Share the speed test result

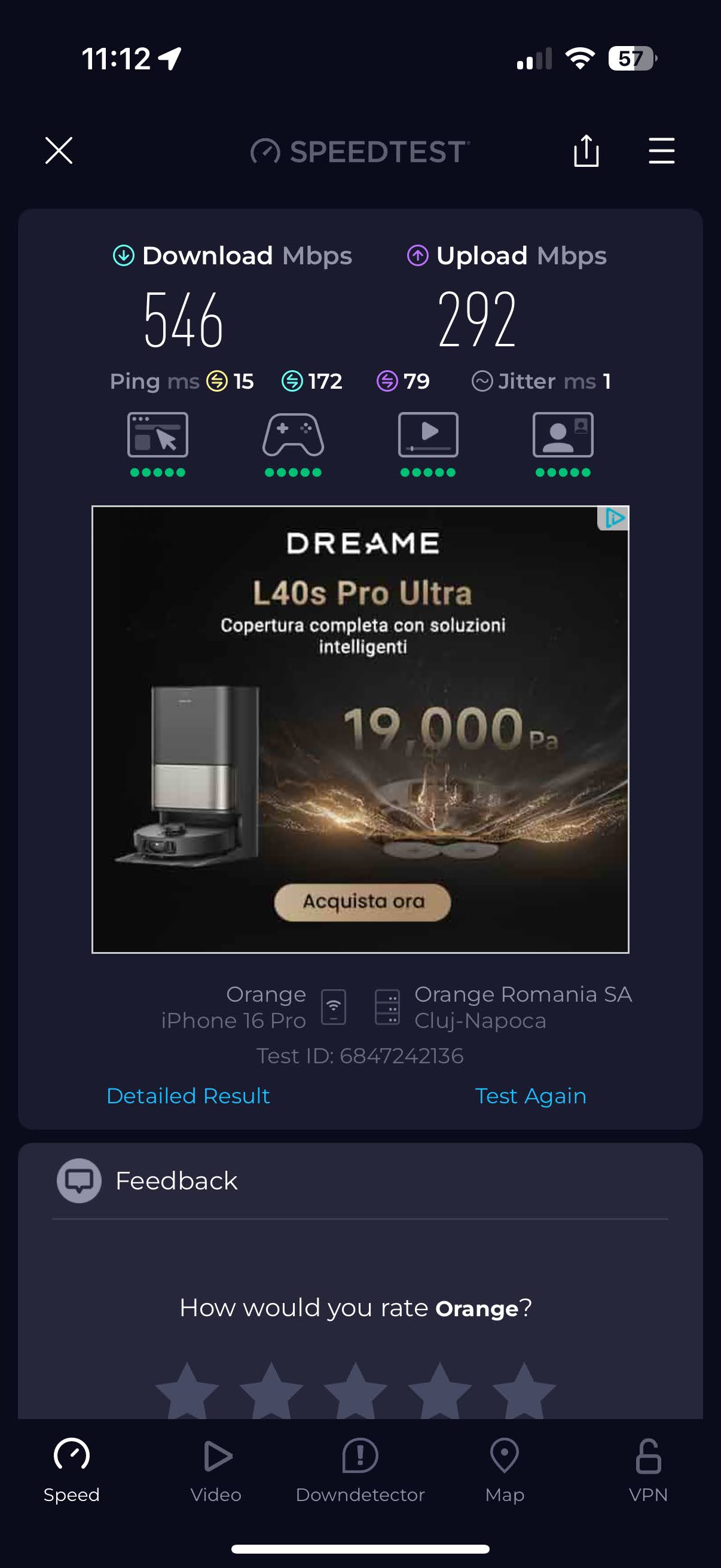[x=586, y=150]
